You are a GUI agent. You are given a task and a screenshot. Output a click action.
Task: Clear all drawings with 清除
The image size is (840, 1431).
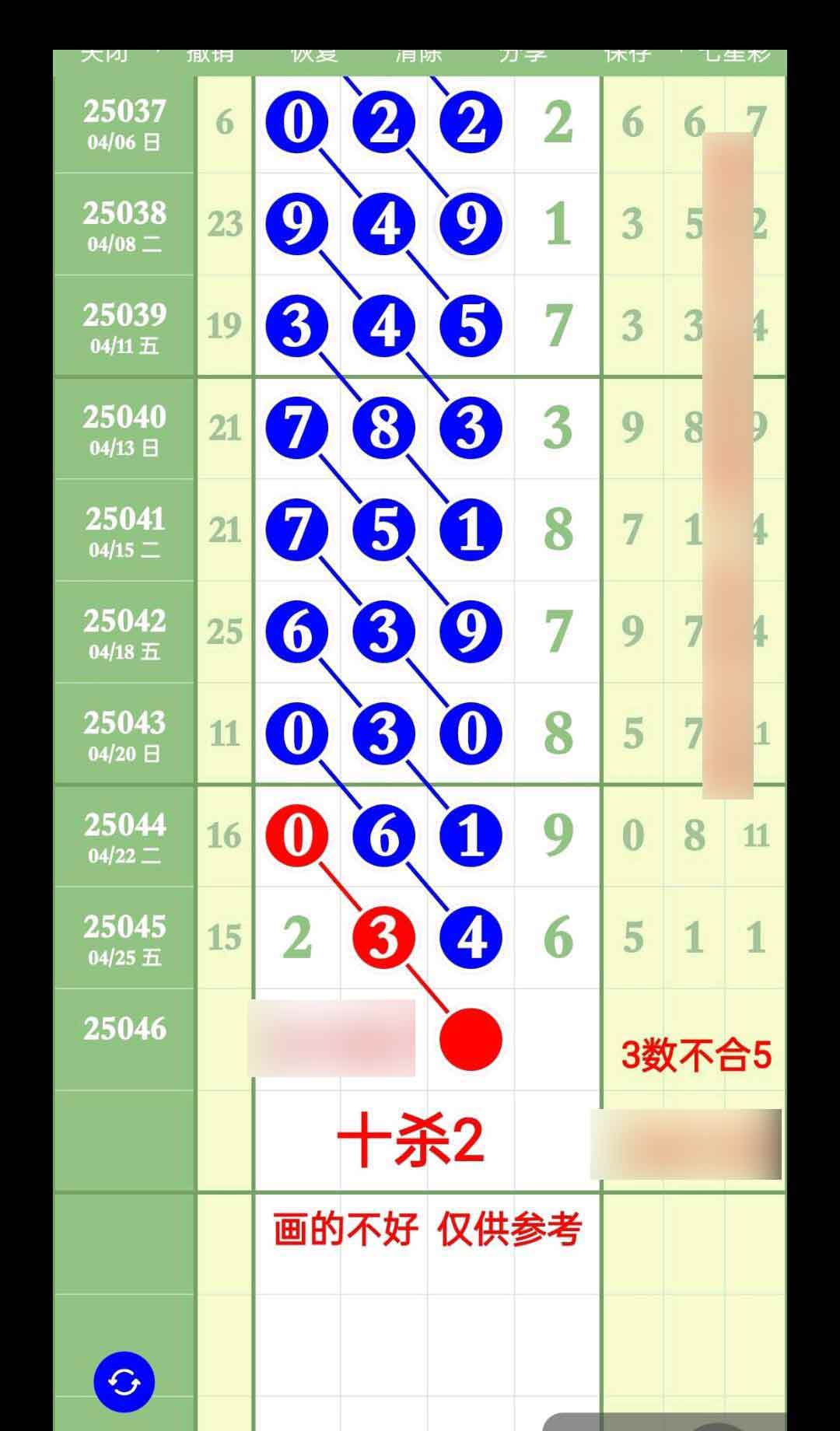coord(418,58)
